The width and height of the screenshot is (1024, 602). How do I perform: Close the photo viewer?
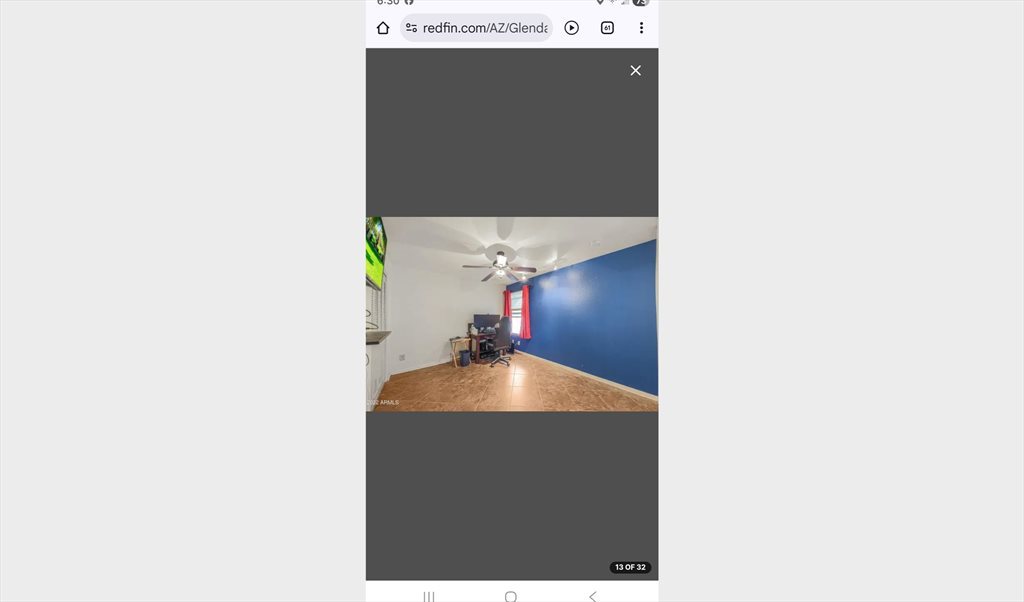(x=635, y=70)
